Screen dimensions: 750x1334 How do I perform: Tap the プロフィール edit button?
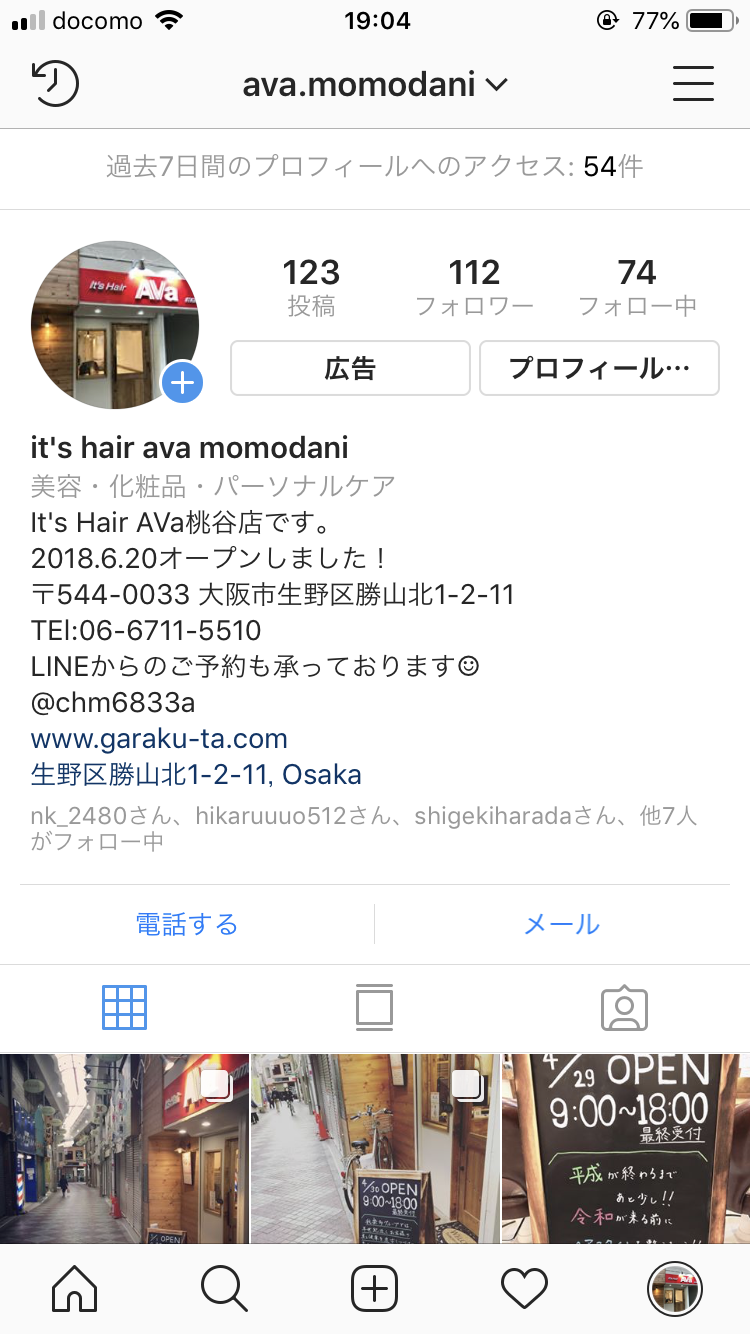click(x=599, y=368)
